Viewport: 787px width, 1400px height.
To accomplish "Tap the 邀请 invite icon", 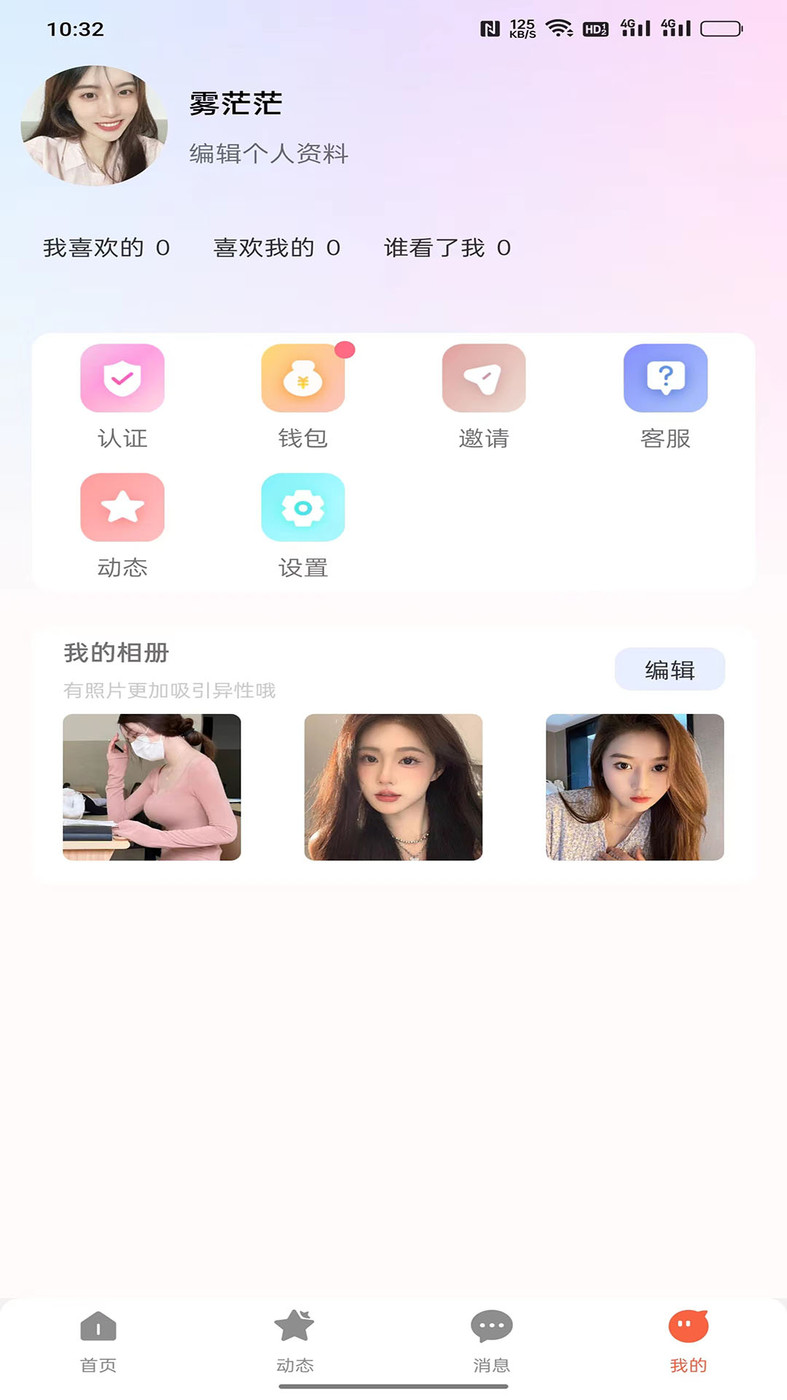I will click(484, 378).
